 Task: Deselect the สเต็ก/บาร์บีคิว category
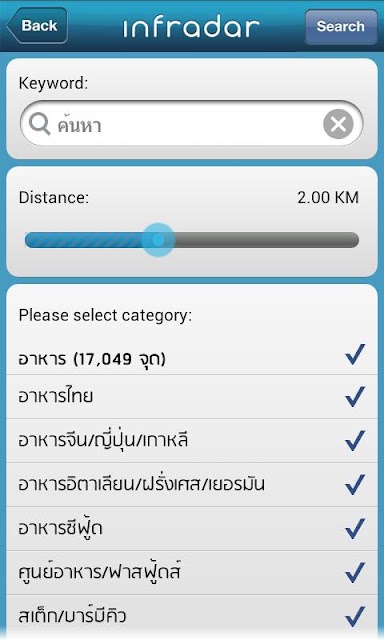coord(192,616)
